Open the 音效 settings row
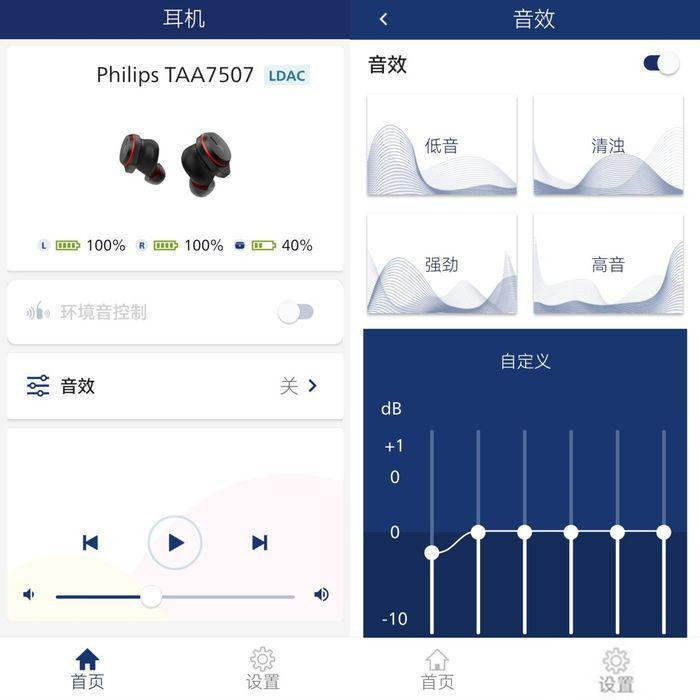 [175, 386]
